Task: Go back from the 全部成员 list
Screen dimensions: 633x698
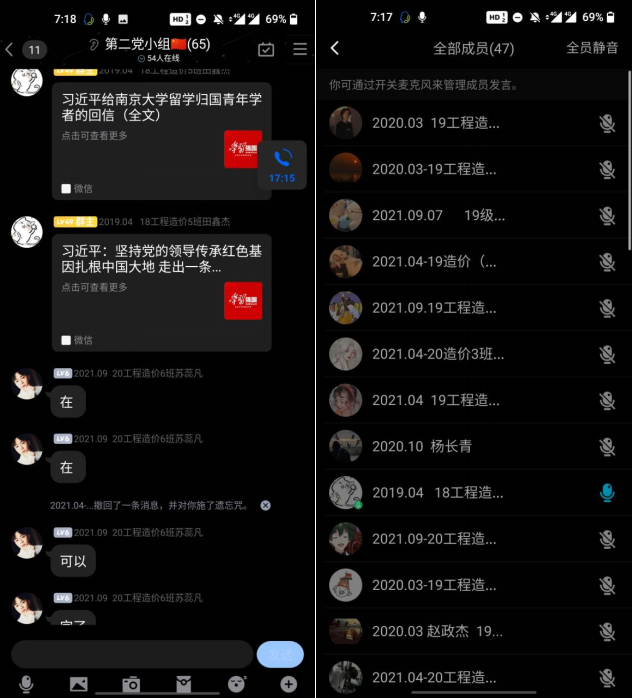Action: click(335, 48)
